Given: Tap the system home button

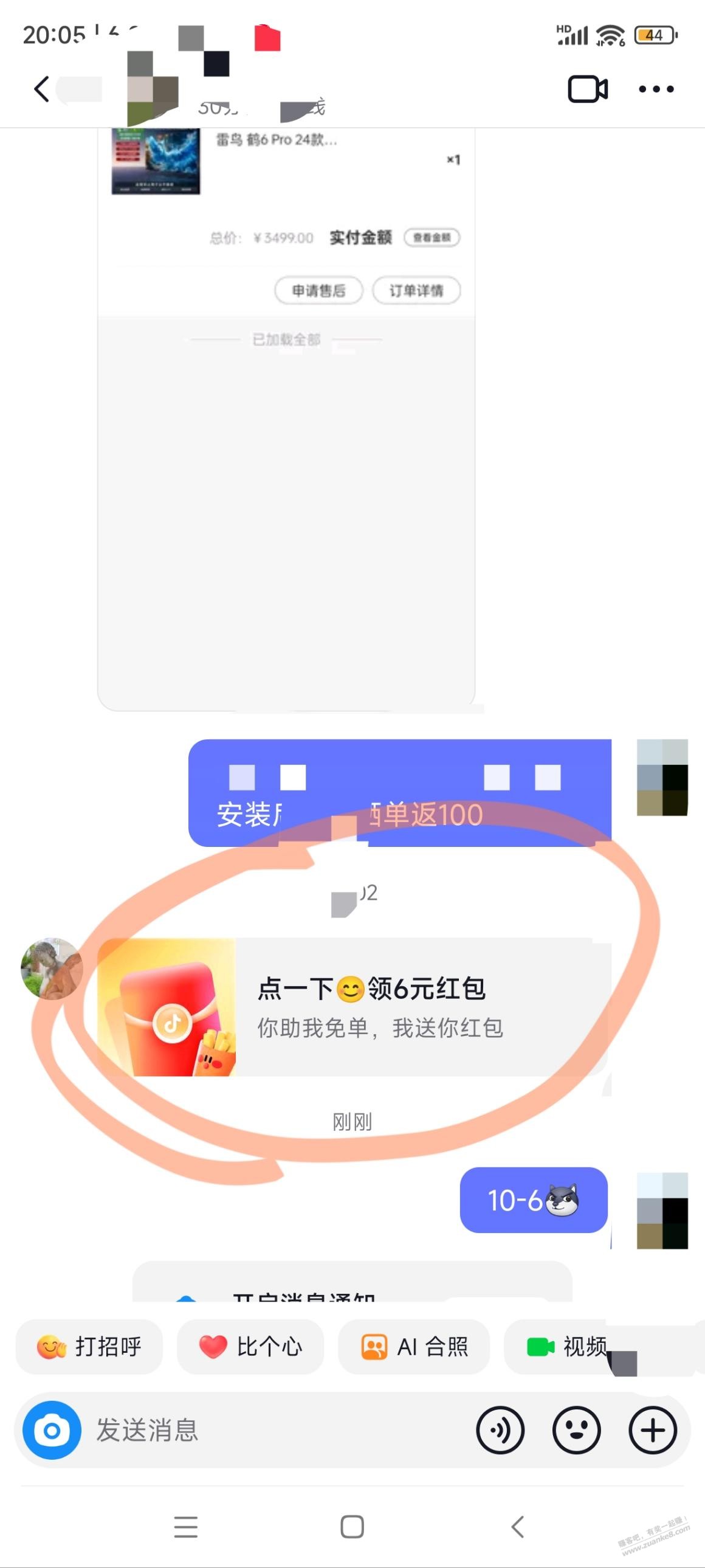Looking at the screenshot, I should (352, 1527).
